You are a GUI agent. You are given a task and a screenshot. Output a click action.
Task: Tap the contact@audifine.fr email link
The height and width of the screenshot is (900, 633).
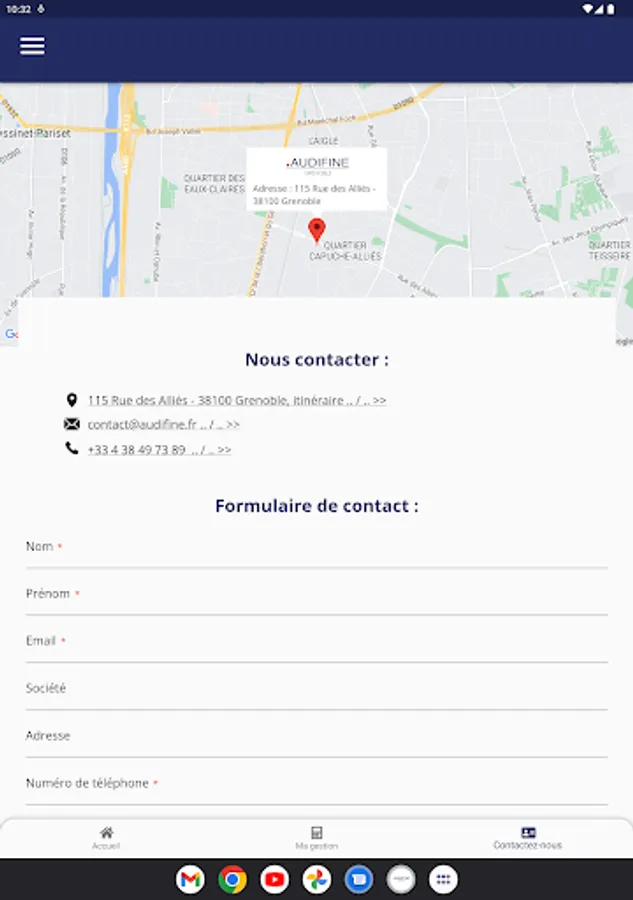coord(163,425)
